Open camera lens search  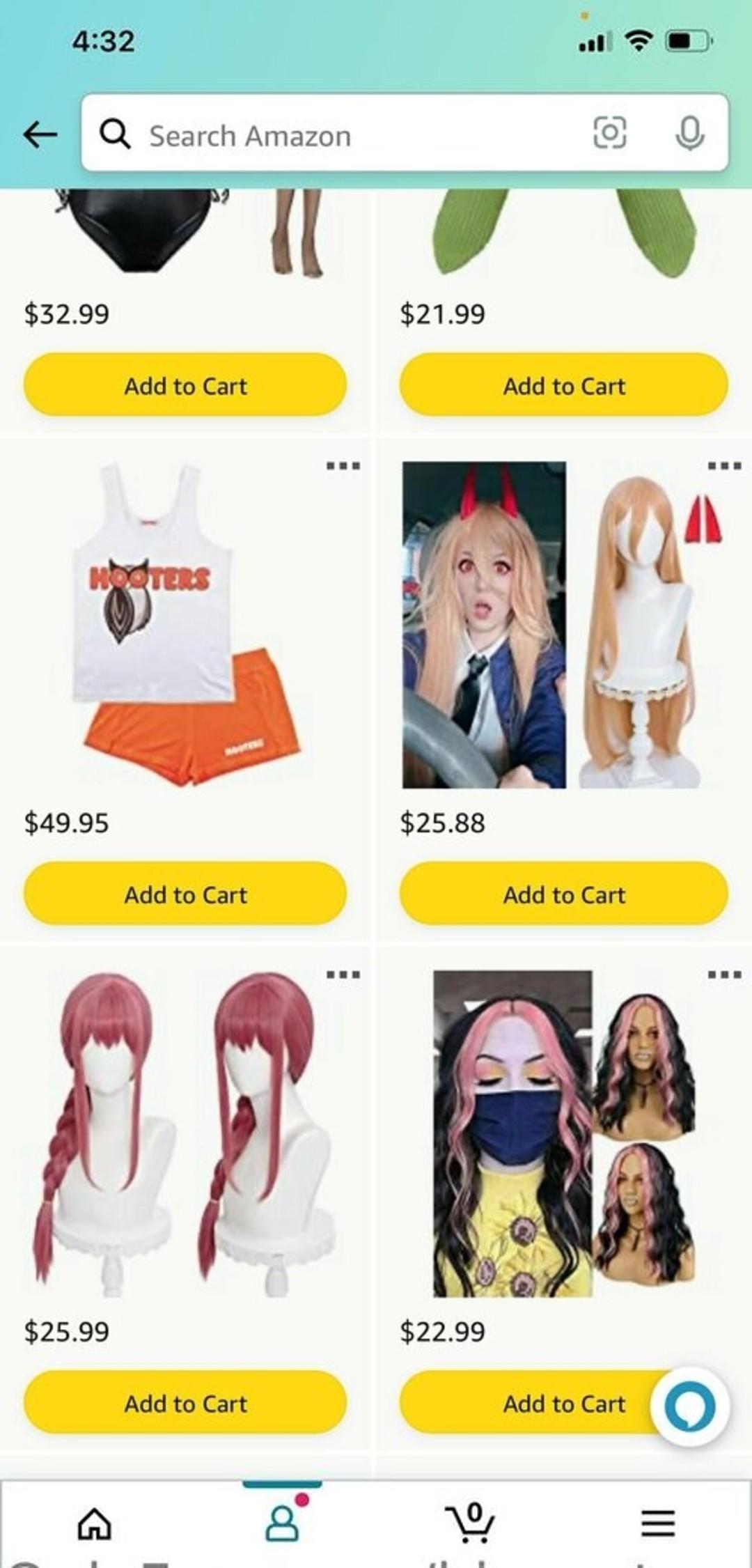coord(609,132)
